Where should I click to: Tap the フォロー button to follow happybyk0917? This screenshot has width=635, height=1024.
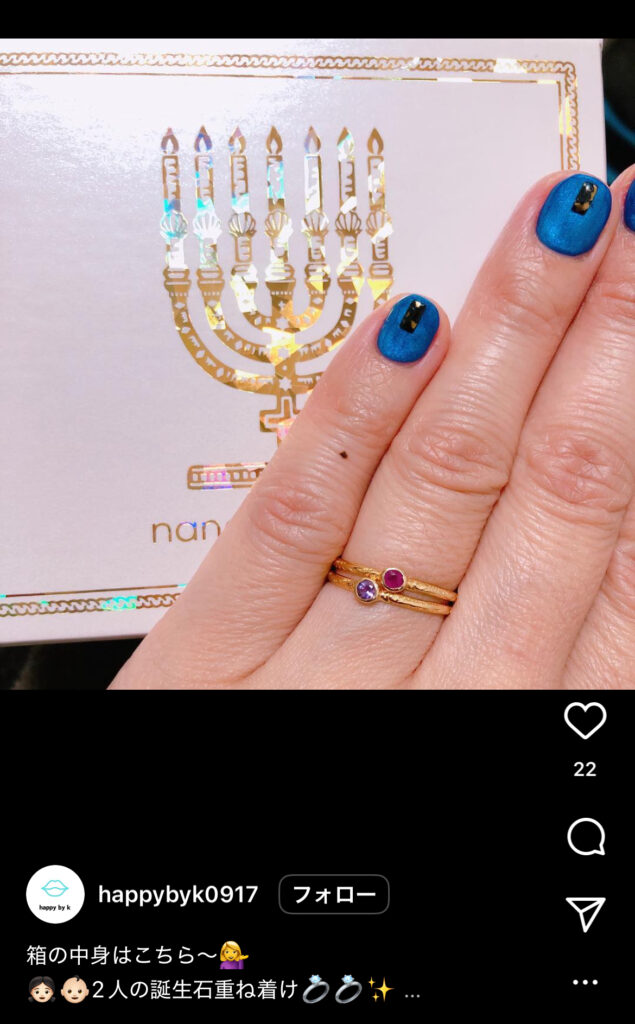[333, 894]
